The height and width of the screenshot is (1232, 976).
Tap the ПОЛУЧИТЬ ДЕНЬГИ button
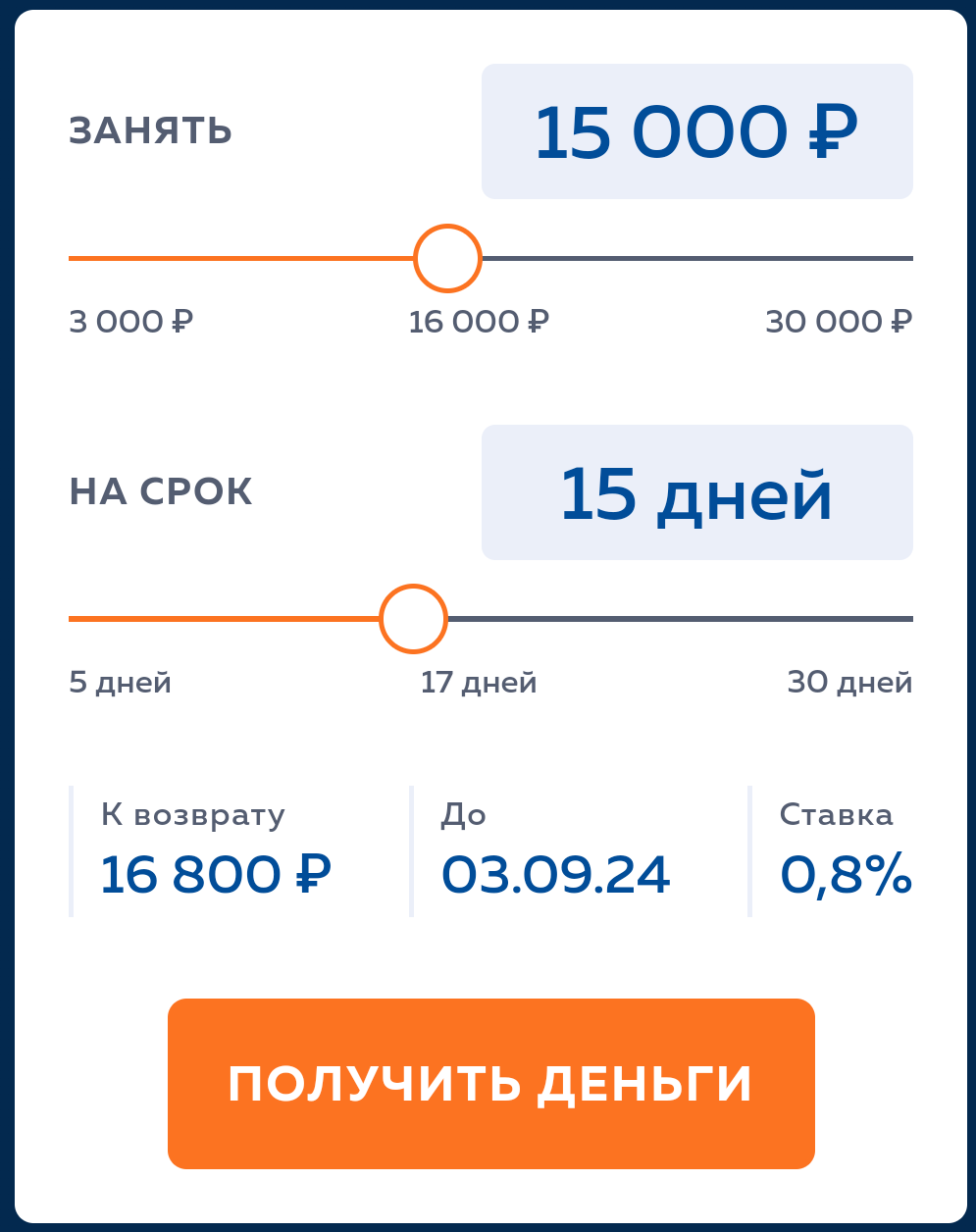point(490,1084)
